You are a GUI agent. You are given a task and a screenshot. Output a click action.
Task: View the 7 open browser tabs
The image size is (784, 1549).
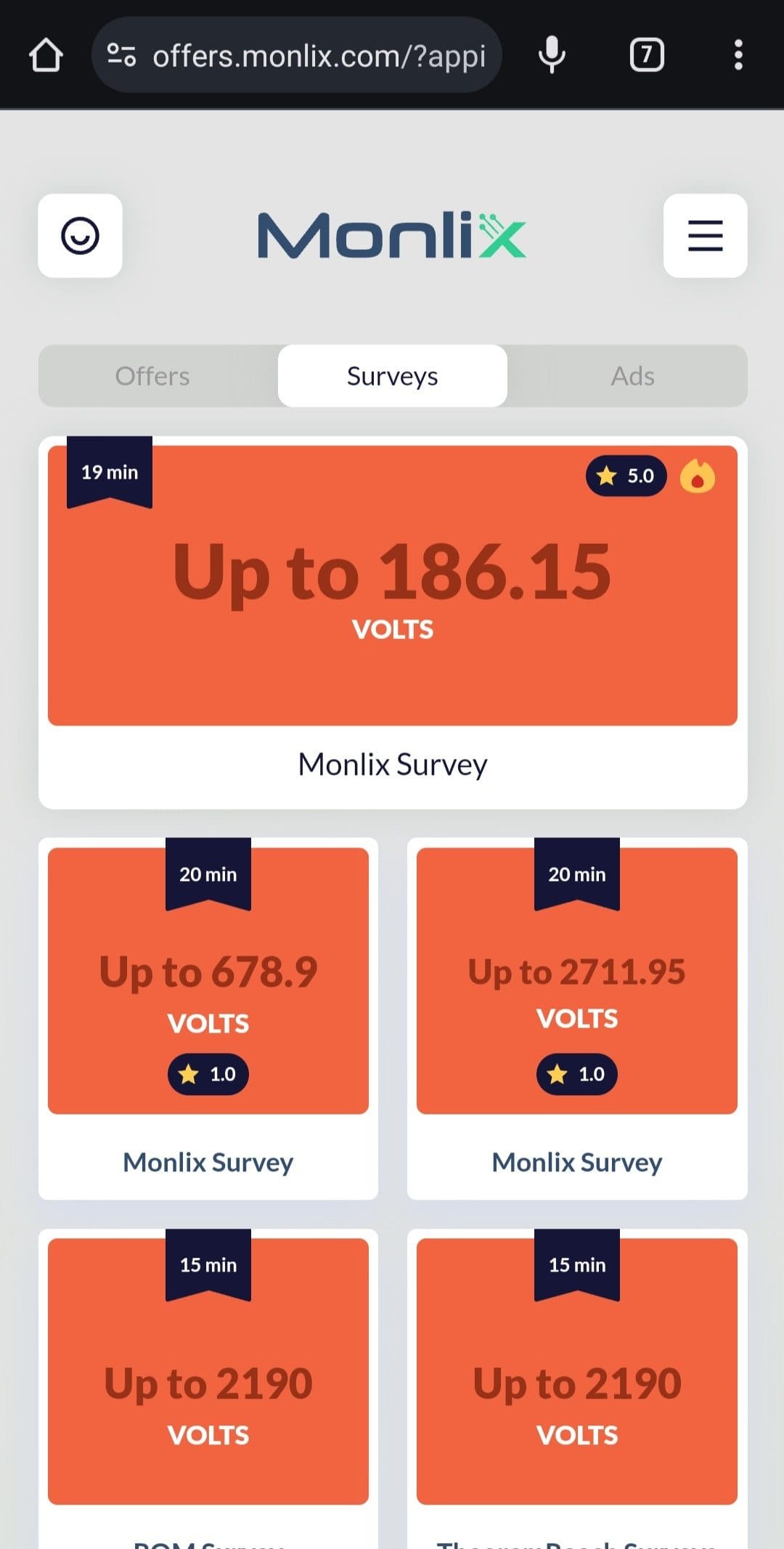[647, 55]
